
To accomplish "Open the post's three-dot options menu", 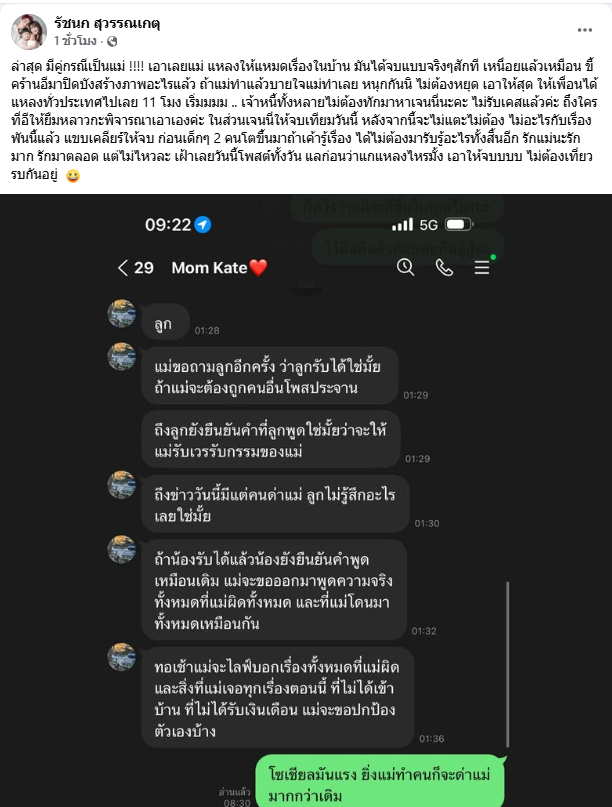I will tap(585, 30).
